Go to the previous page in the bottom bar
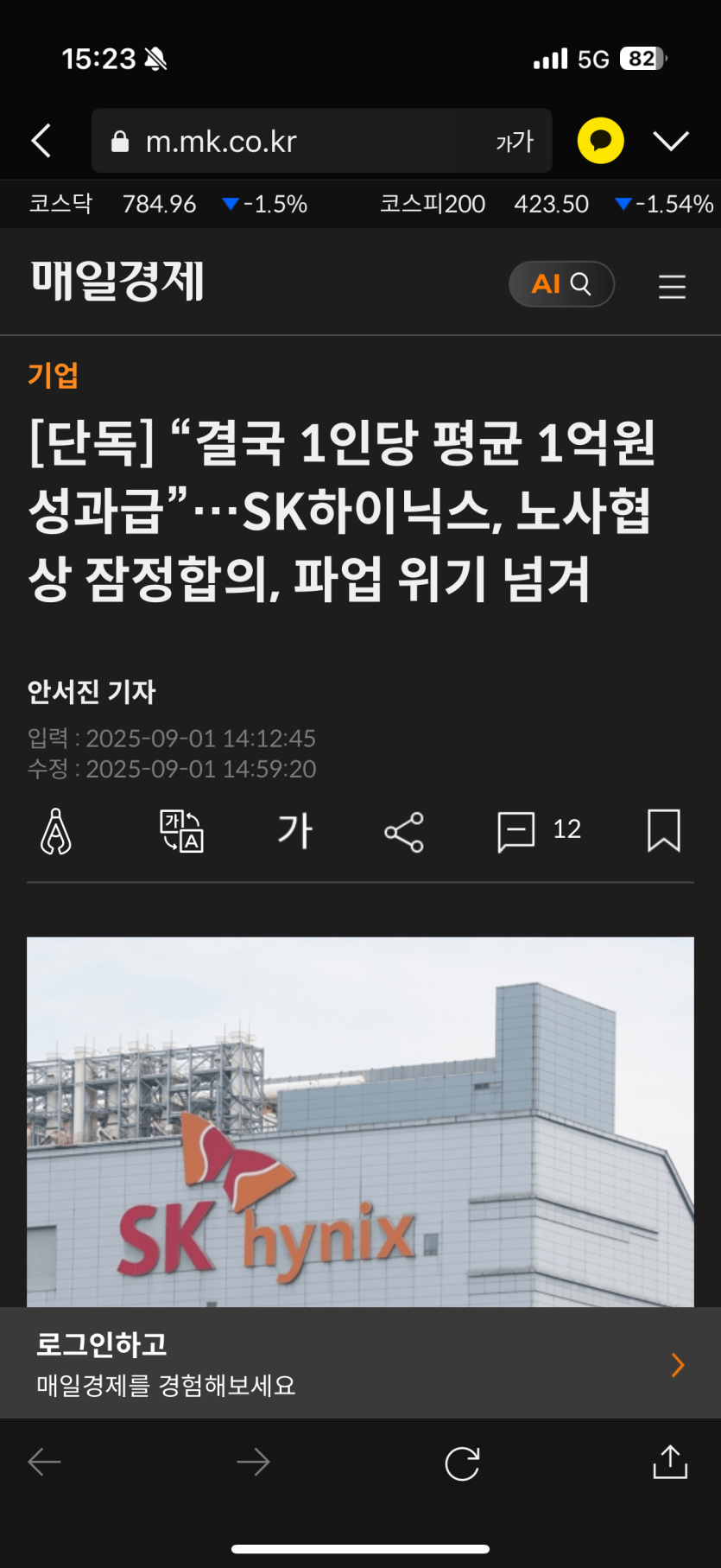Viewport: 721px width, 1568px height. click(44, 1462)
